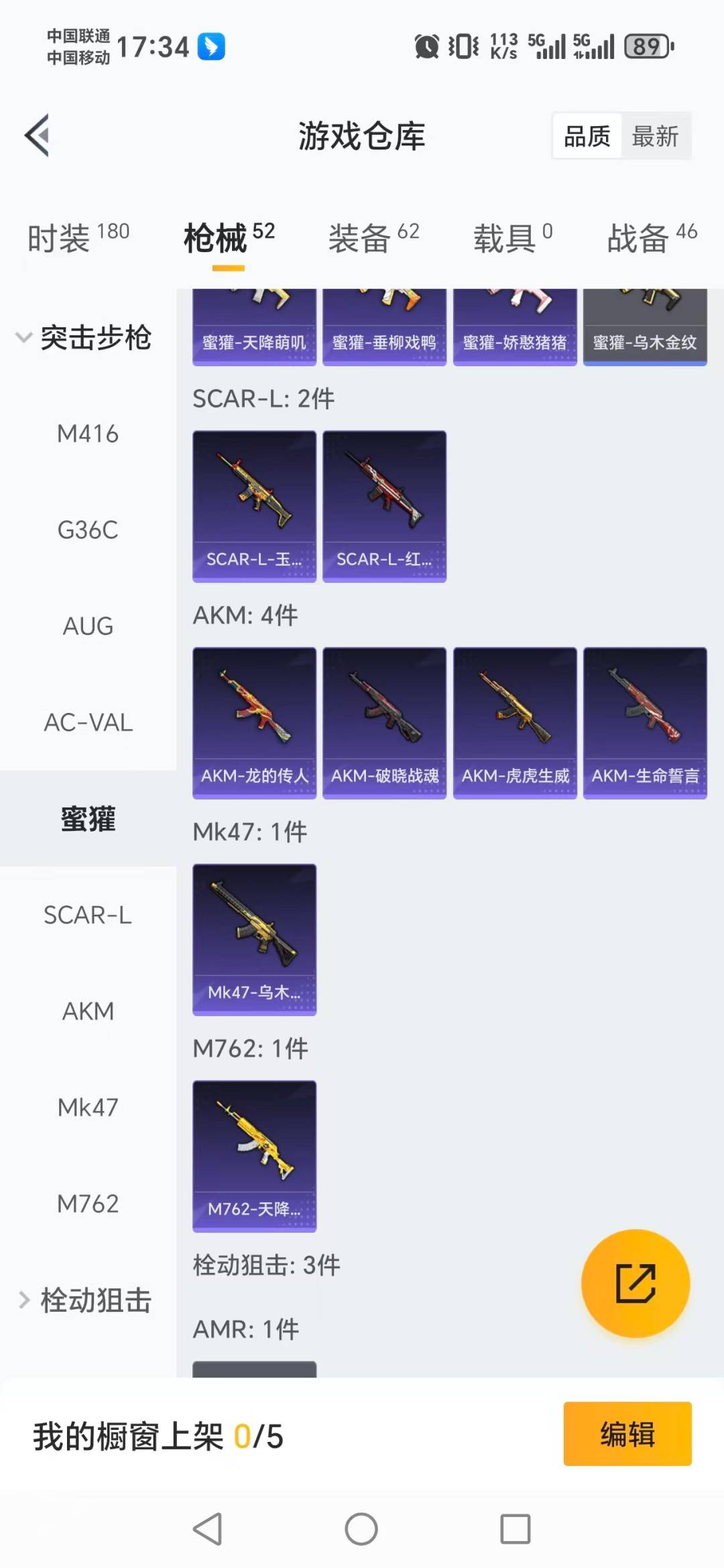The width and height of the screenshot is (724, 1568).
Task: Select the 蜜獾 category in sidebar
Action: [x=88, y=820]
